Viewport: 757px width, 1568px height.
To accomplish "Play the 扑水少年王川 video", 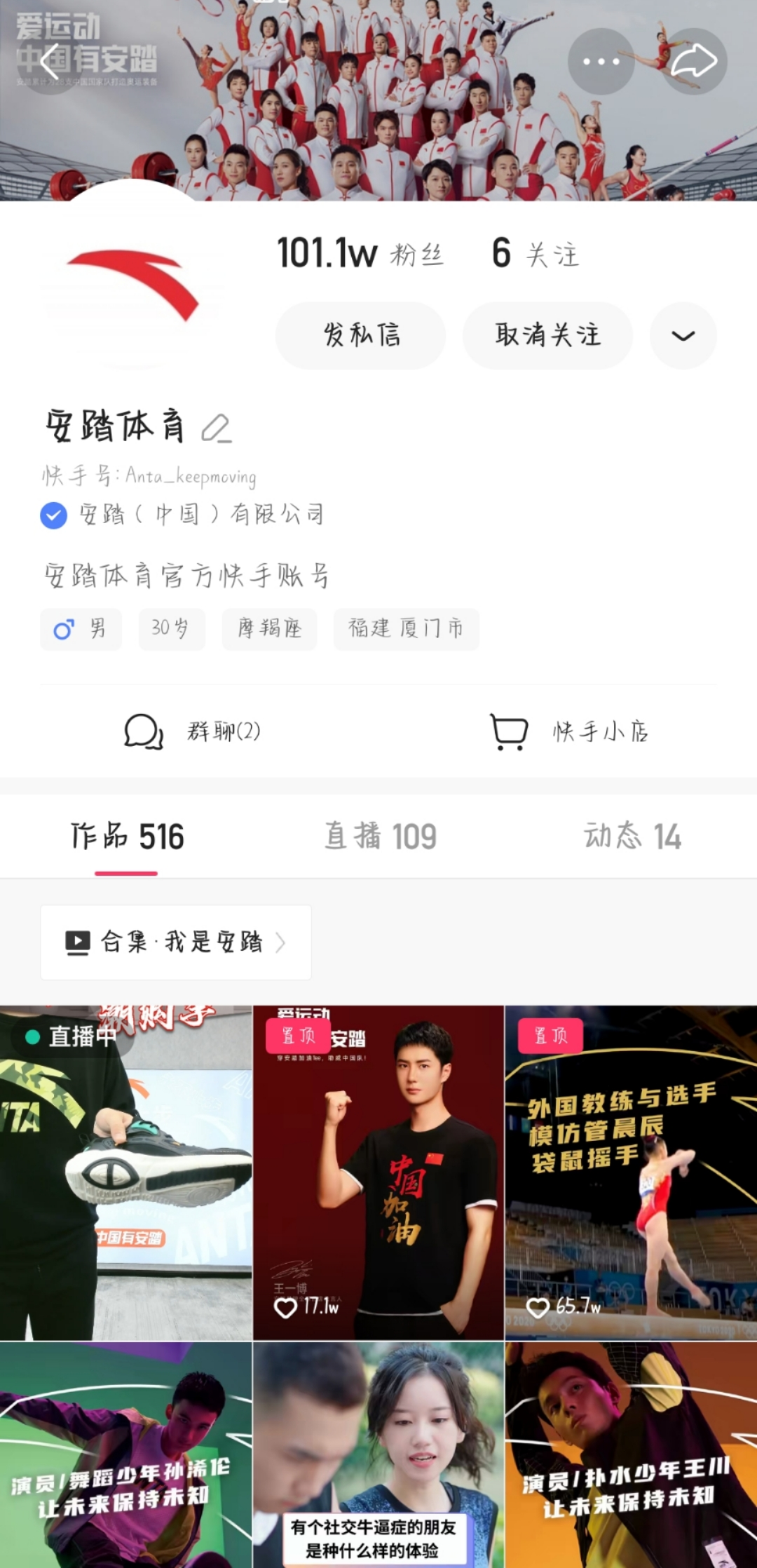I will [631, 1455].
